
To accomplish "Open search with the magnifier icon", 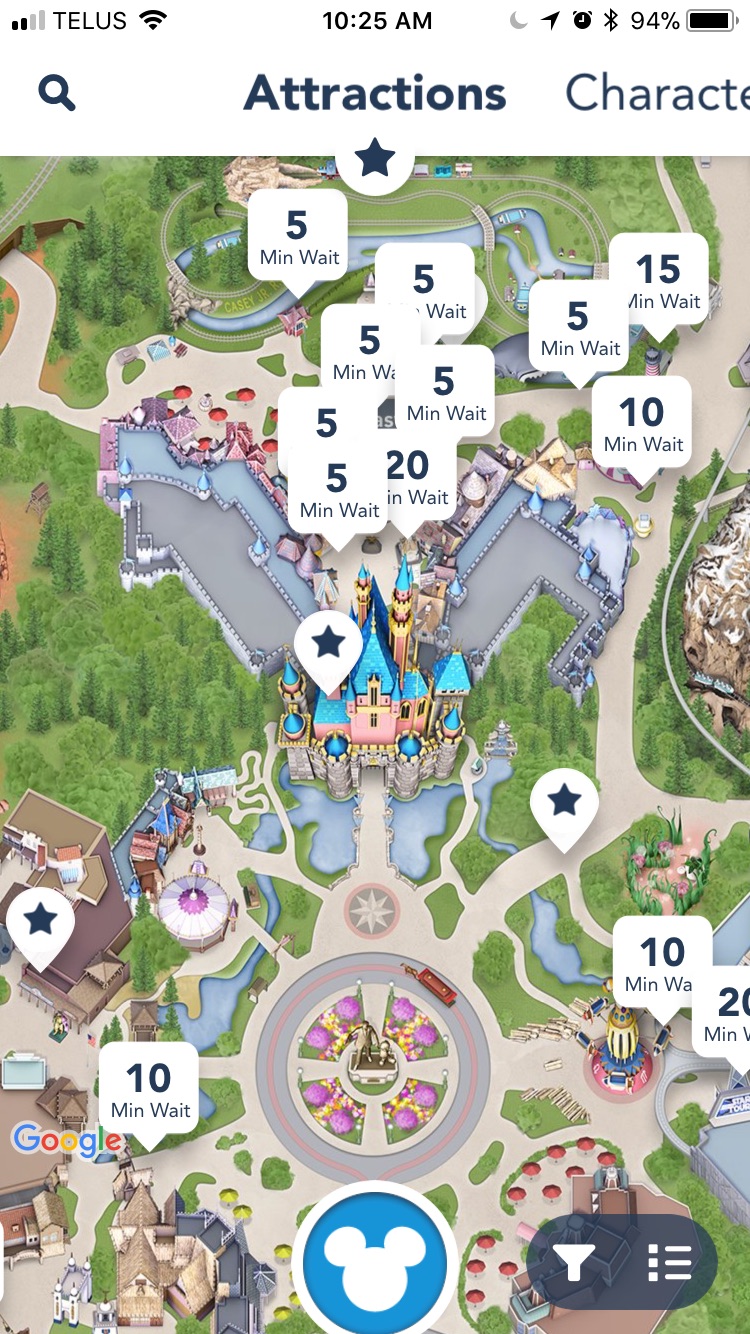I will tap(57, 93).
